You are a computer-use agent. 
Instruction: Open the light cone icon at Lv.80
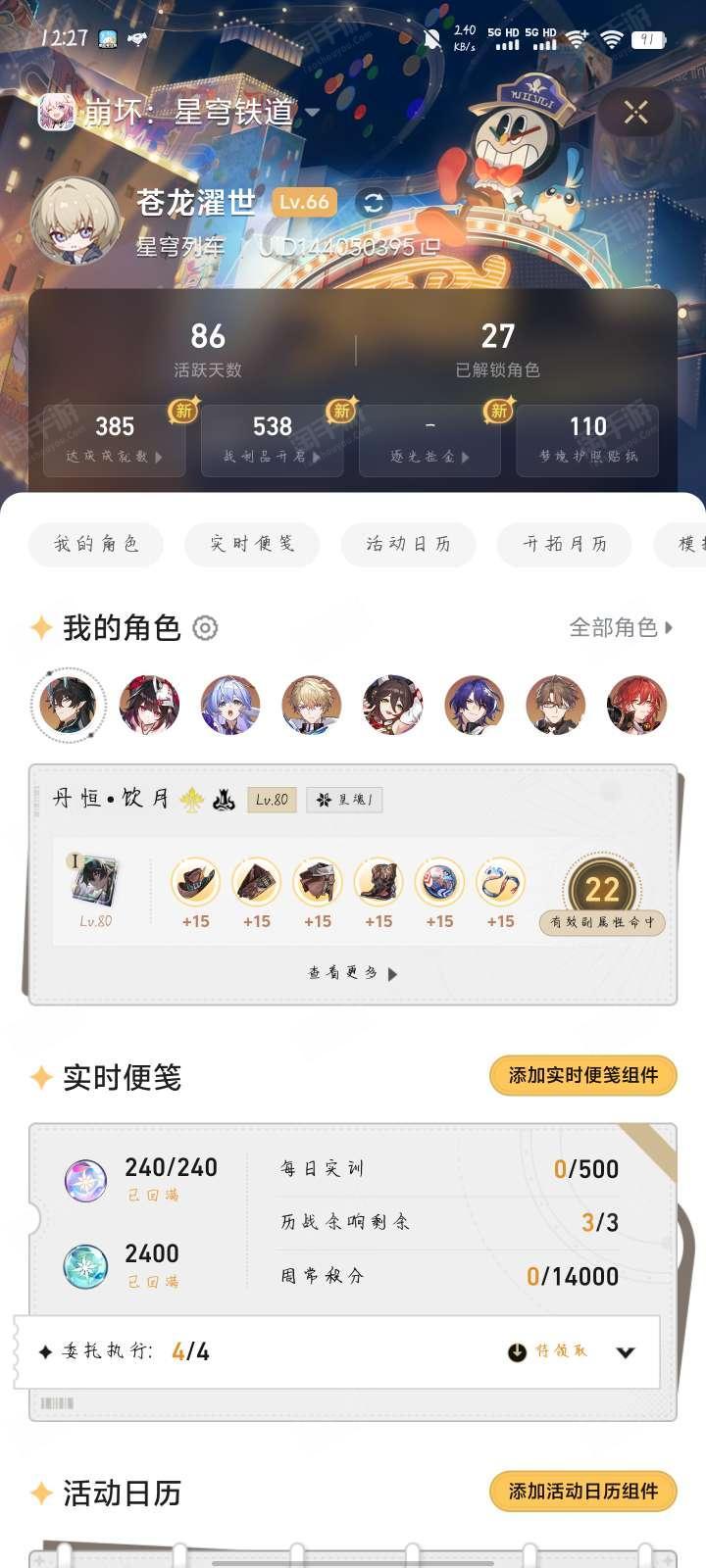pos(95,881)
